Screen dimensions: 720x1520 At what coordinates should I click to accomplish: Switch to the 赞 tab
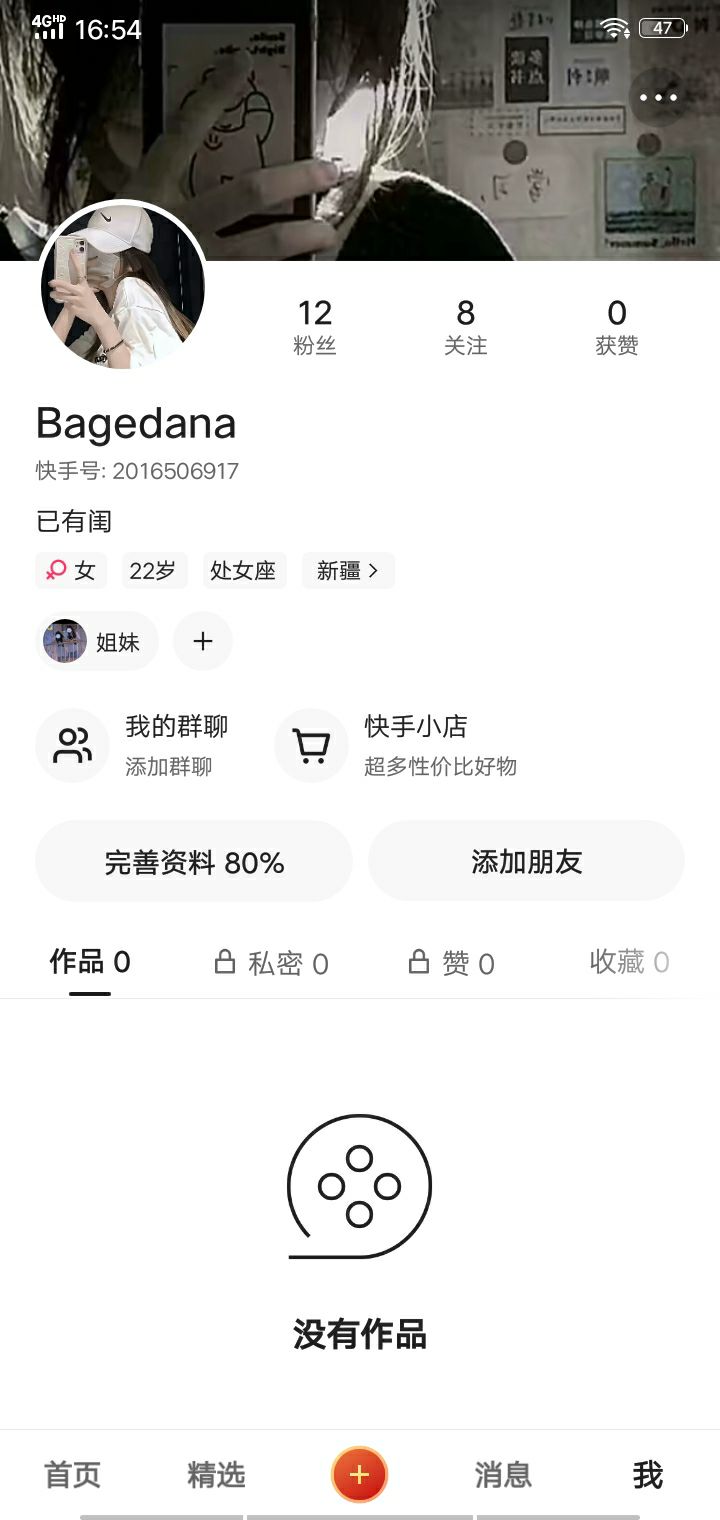tap(452, 963)
